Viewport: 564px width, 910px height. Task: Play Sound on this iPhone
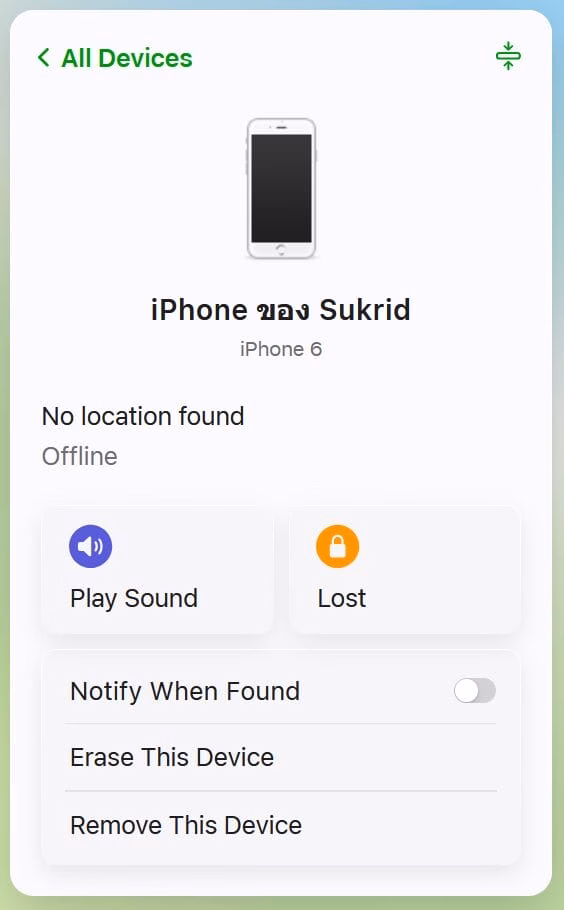click(x=157, y=570)
